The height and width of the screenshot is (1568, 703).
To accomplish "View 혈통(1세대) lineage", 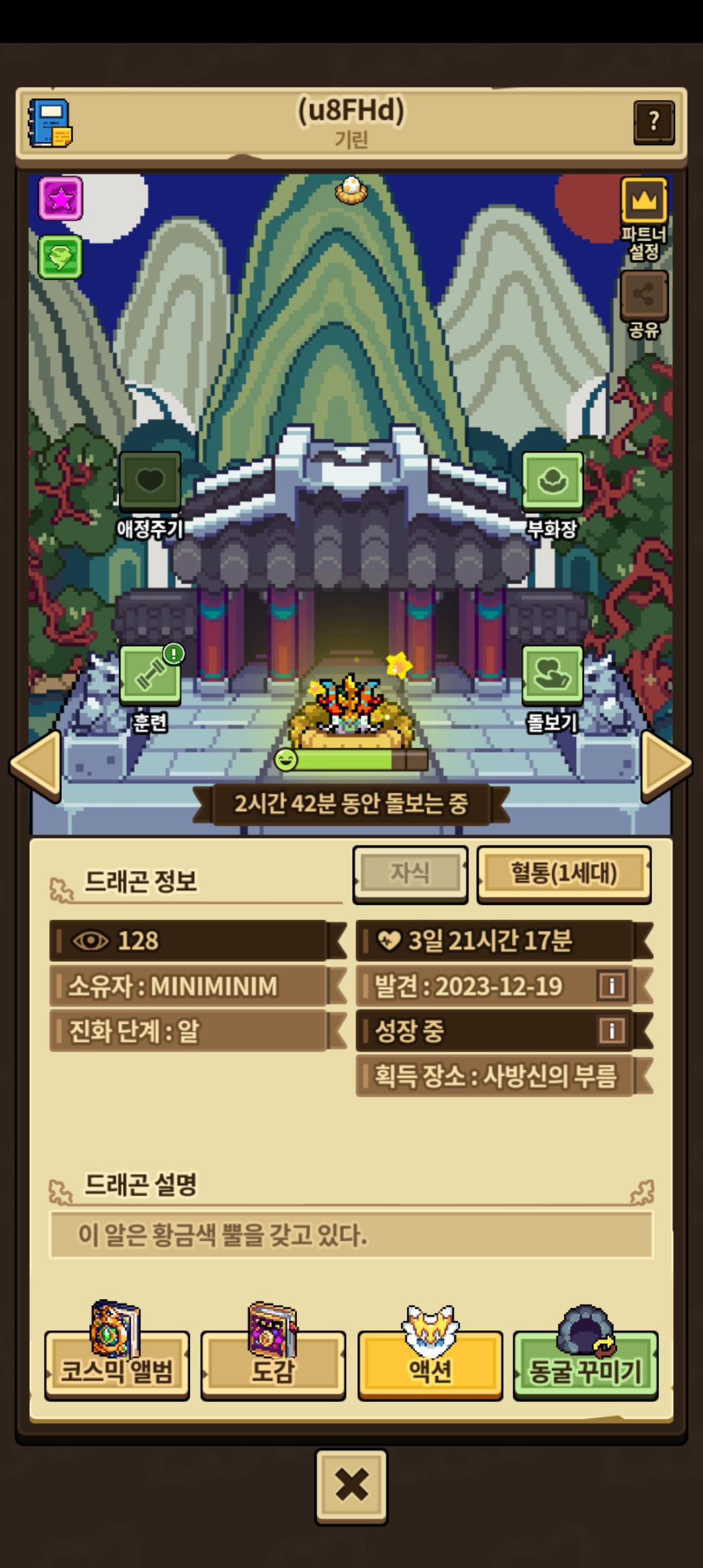I will 564,874.
